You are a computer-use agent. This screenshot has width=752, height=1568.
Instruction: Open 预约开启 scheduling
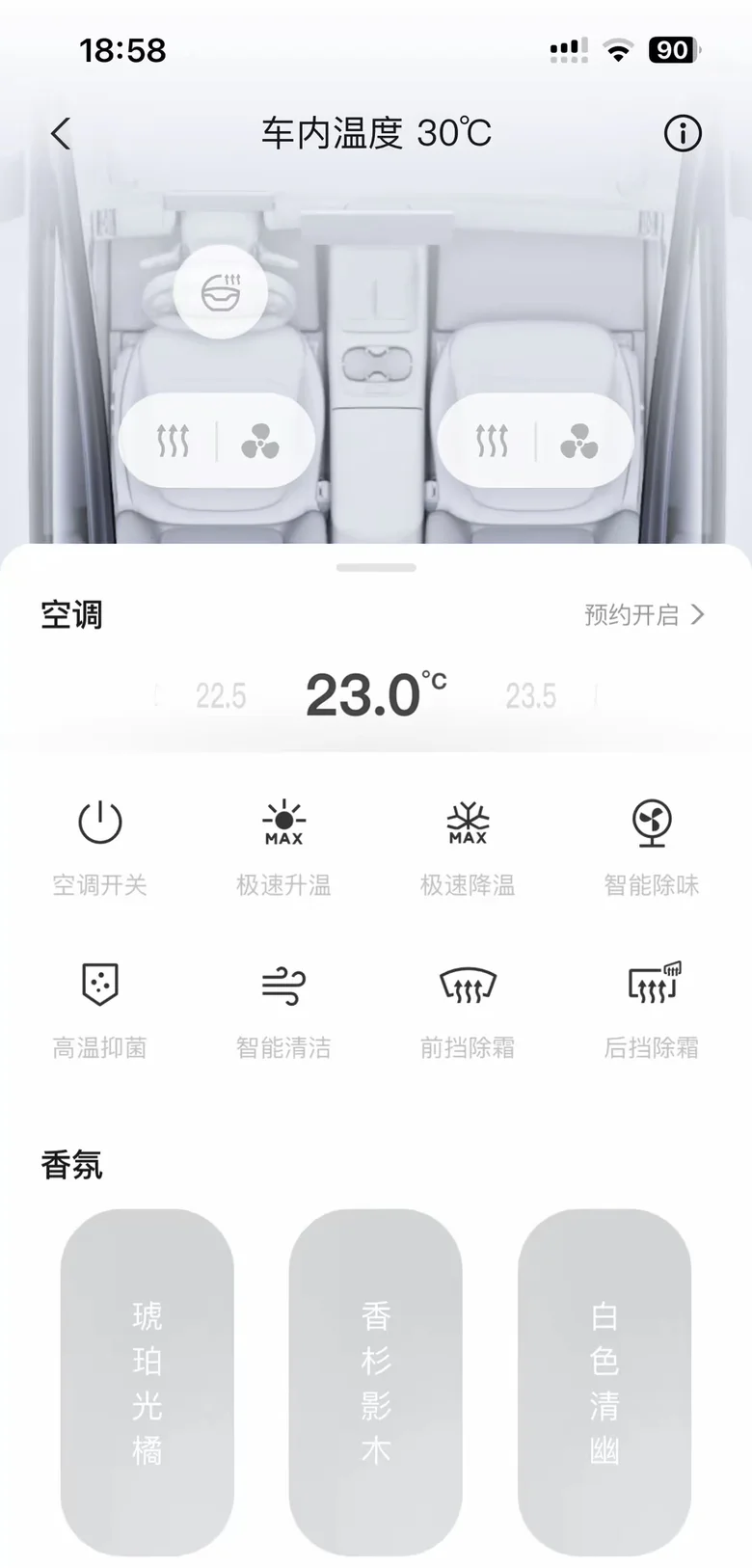coord(644,614)
